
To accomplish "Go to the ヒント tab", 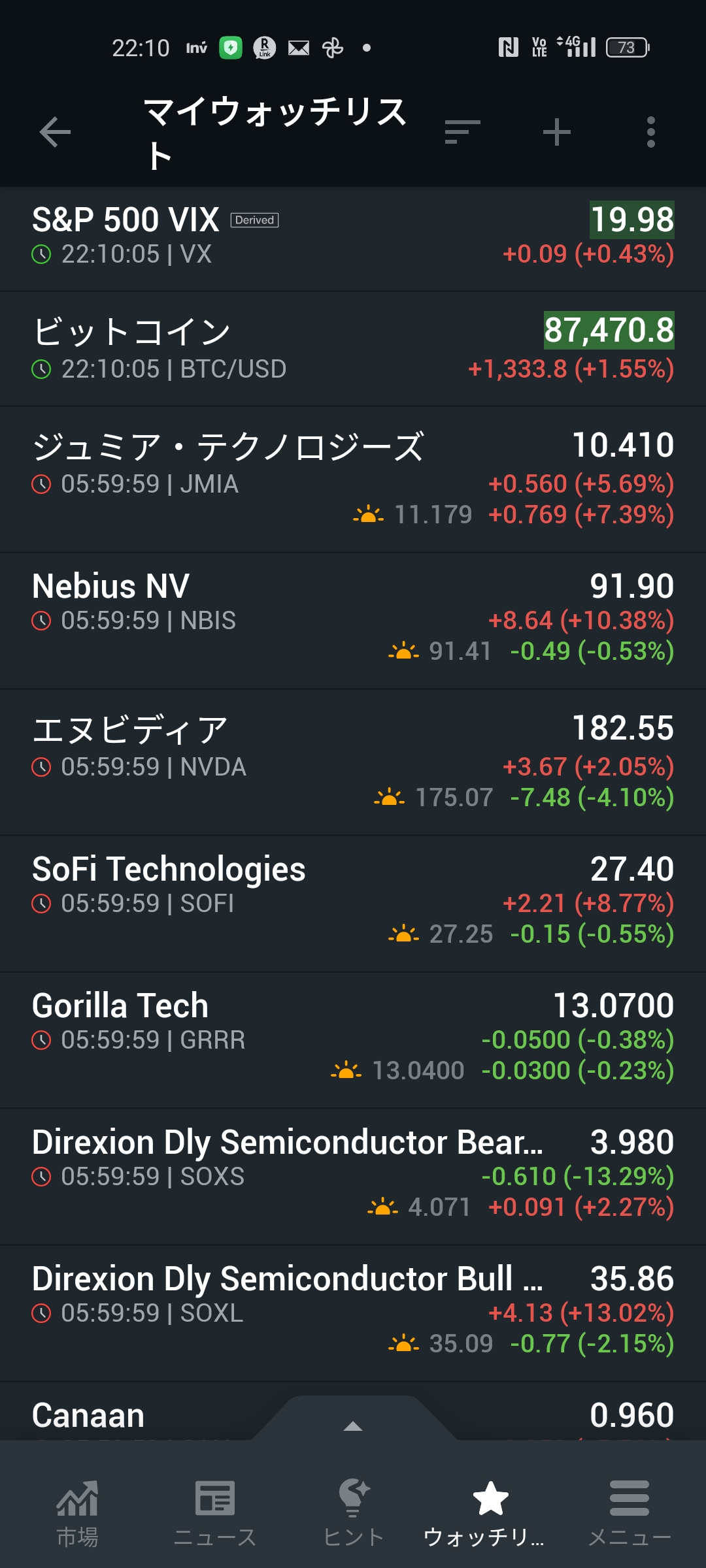I will pyautogui.click(x=353, y=1513).
